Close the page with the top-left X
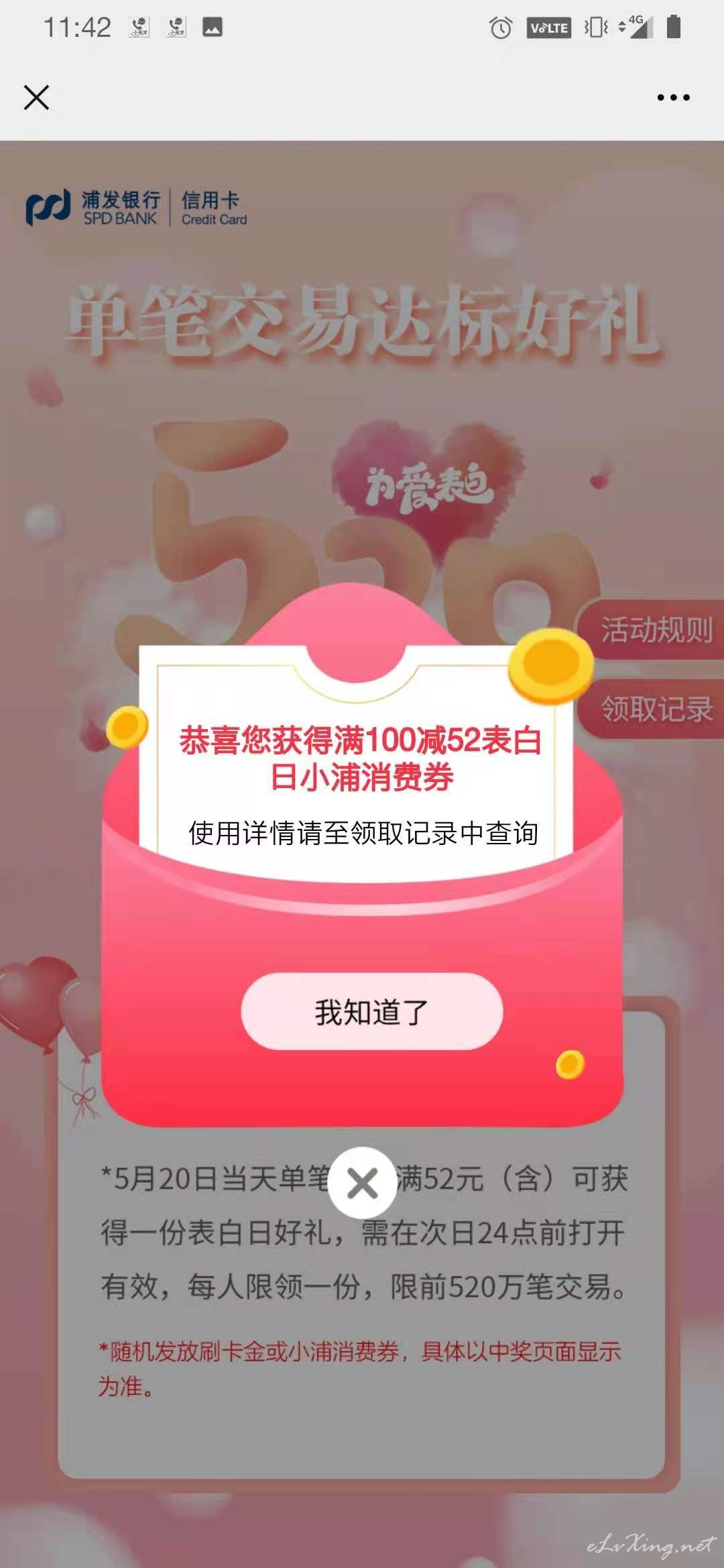This screenshot has width=724, height=1568. pyautogui.click(x=36, y=97)
